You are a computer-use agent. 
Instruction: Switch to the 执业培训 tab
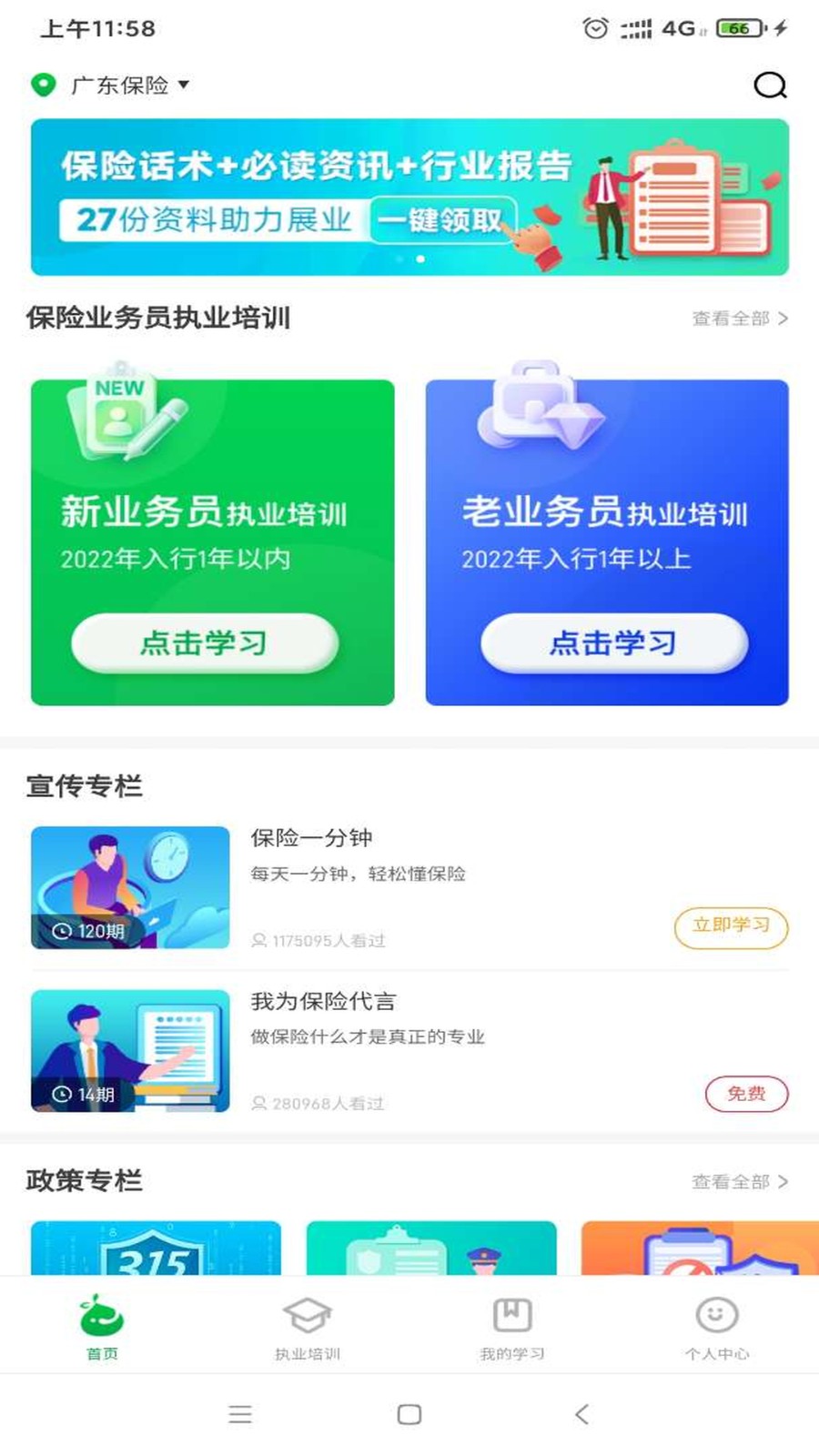click(x=308, y=1329)
